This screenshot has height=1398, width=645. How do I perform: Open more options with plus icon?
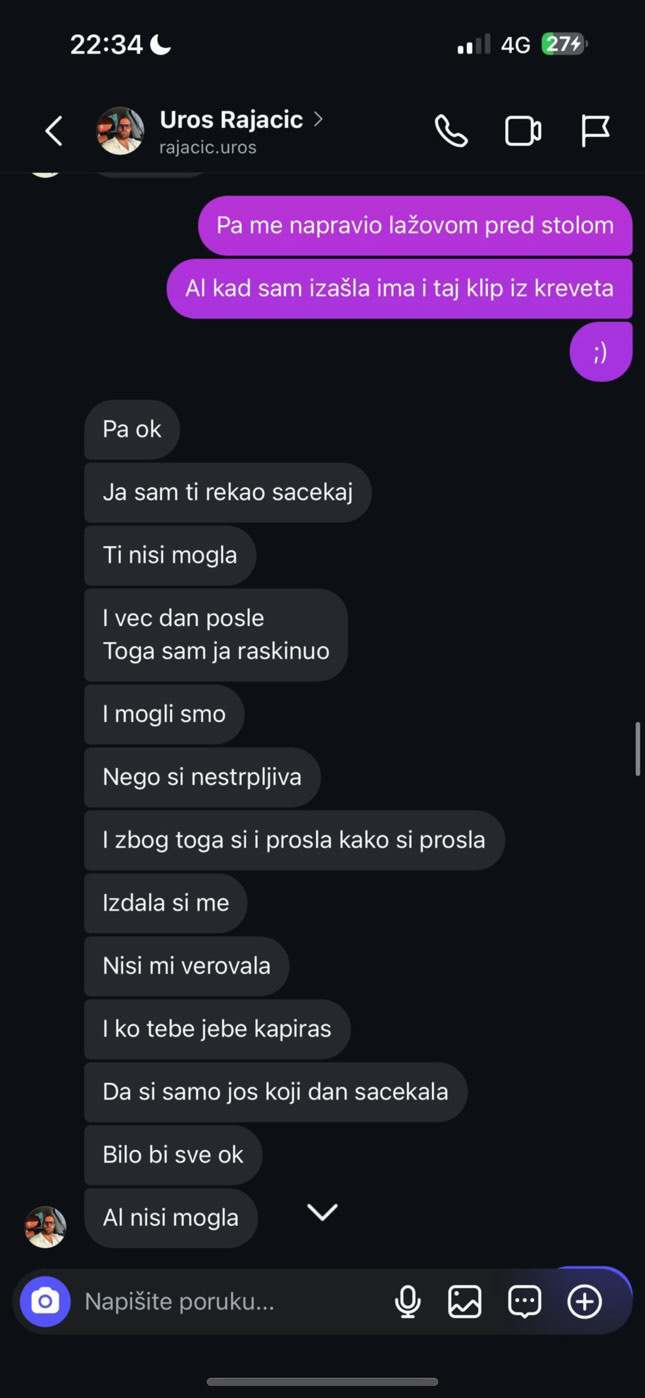coord(584,1301)
